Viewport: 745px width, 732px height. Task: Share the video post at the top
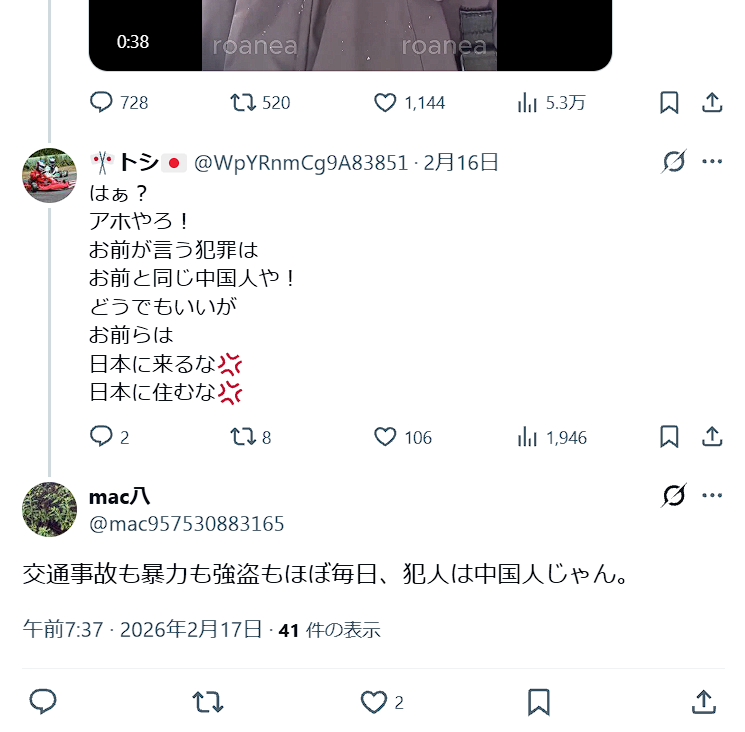[712, 102]
